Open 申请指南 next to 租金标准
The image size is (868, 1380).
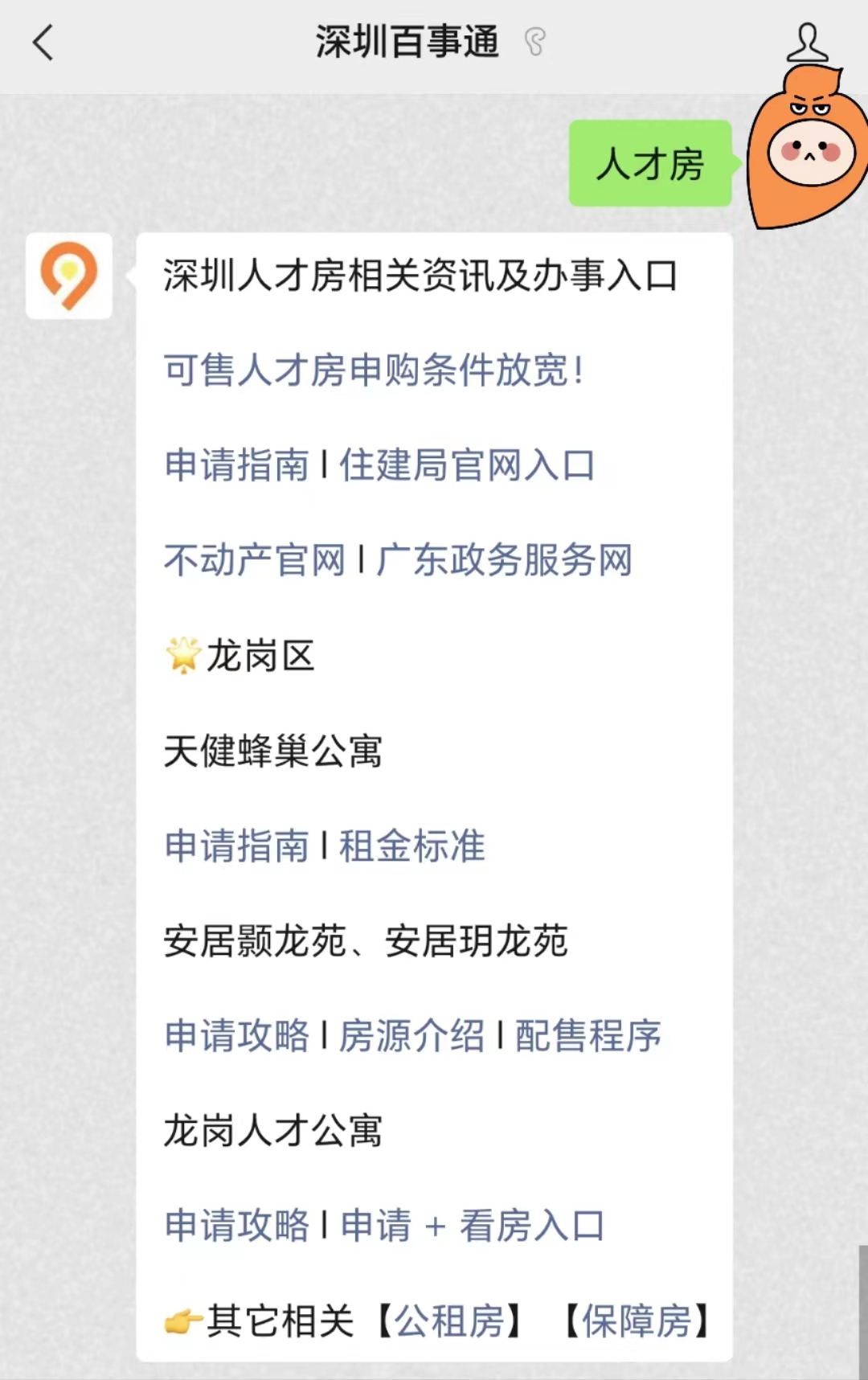pyautogui.click(x=236, y=846)
